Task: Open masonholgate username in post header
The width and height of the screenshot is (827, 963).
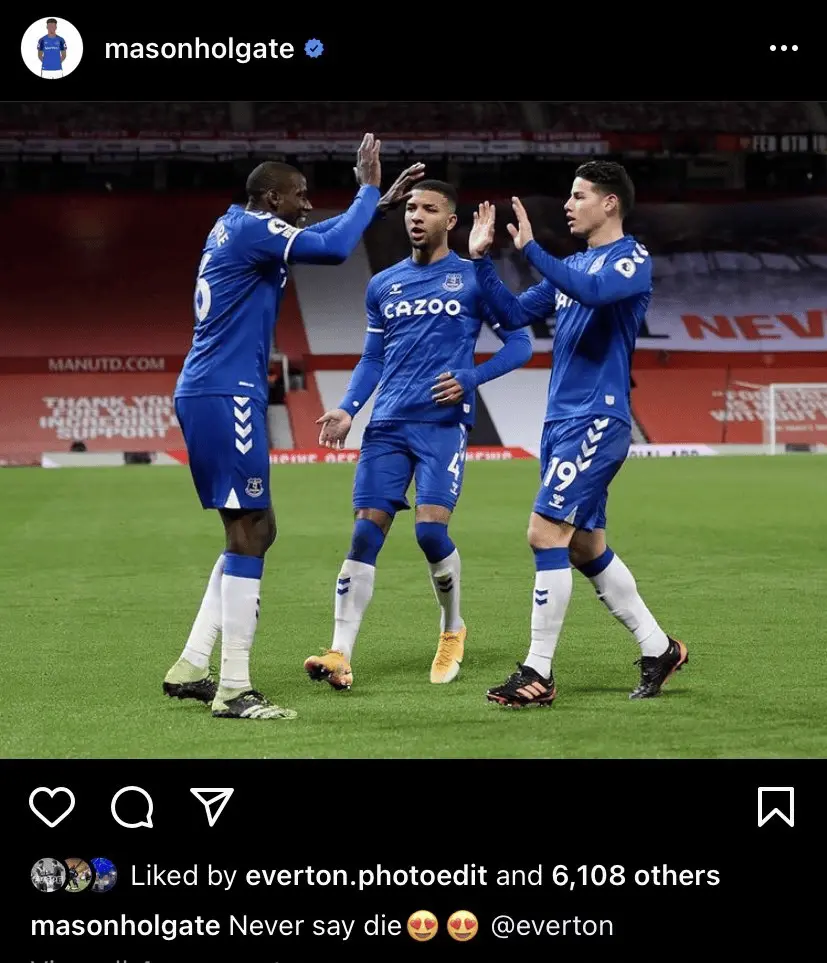Action: coord(199,49)
